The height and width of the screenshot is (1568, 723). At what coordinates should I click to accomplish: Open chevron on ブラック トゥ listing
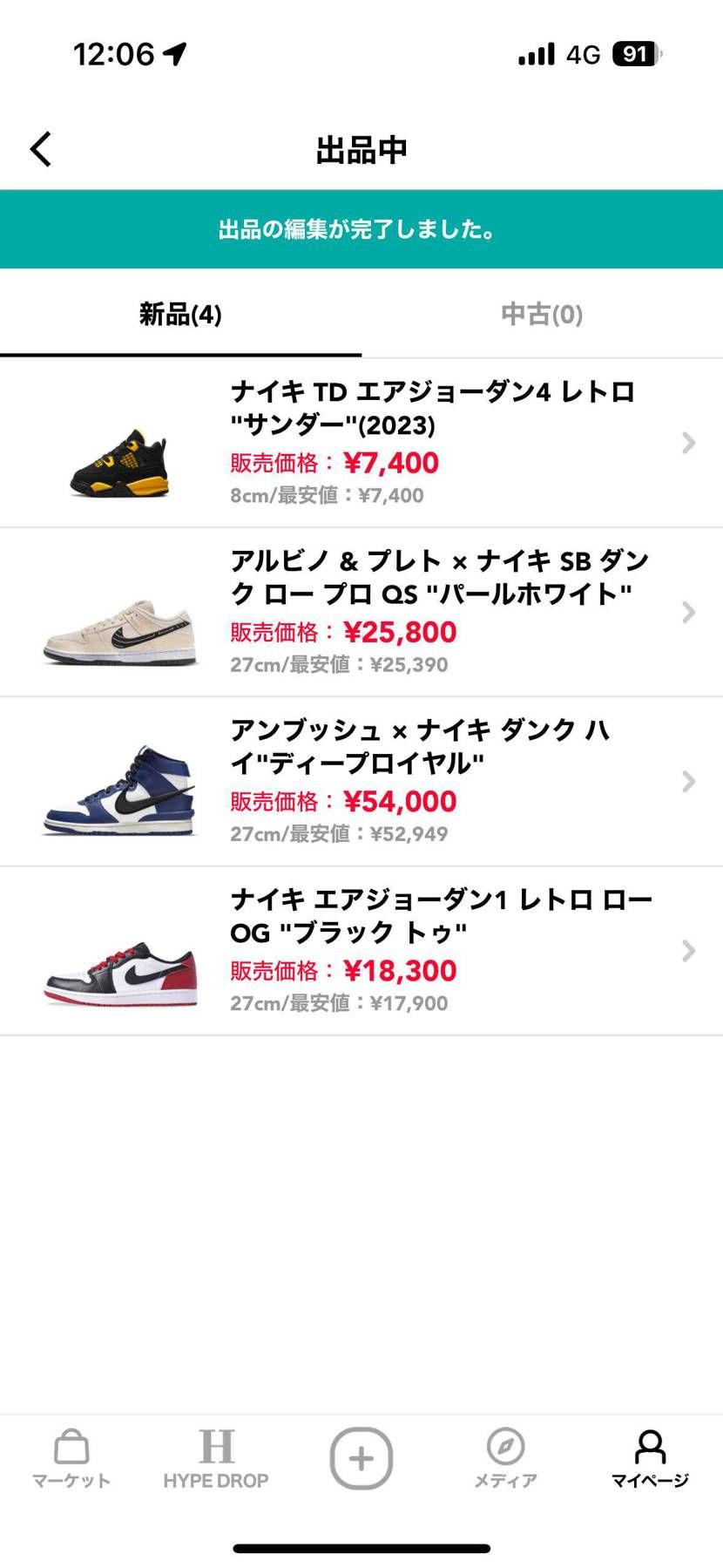(x=687, y=950)
